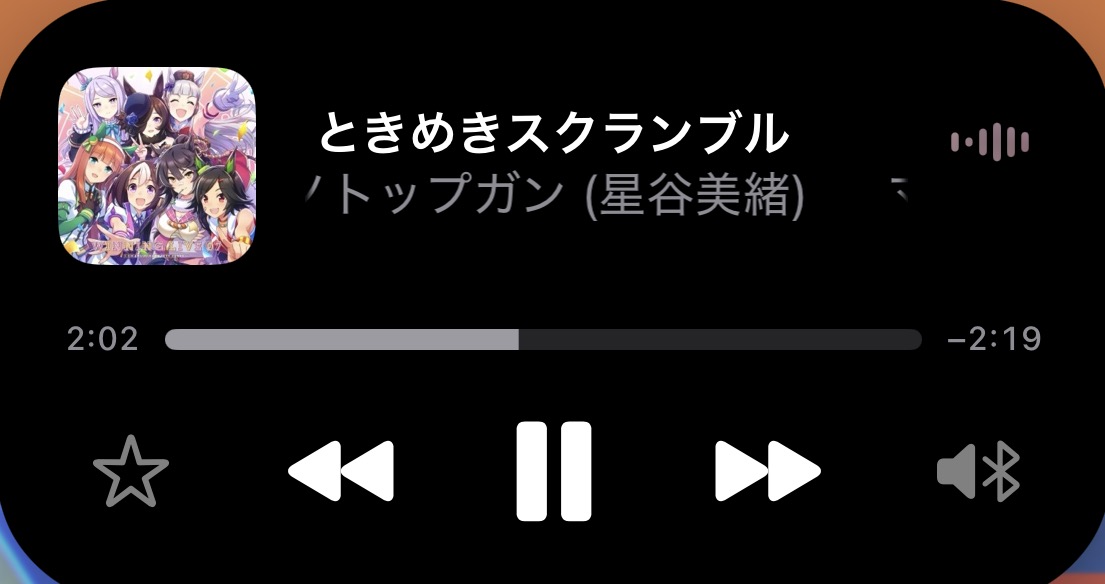Skip to the next track
The height and width of the screenshot is (584, 1105).
(x=767, y=470)
